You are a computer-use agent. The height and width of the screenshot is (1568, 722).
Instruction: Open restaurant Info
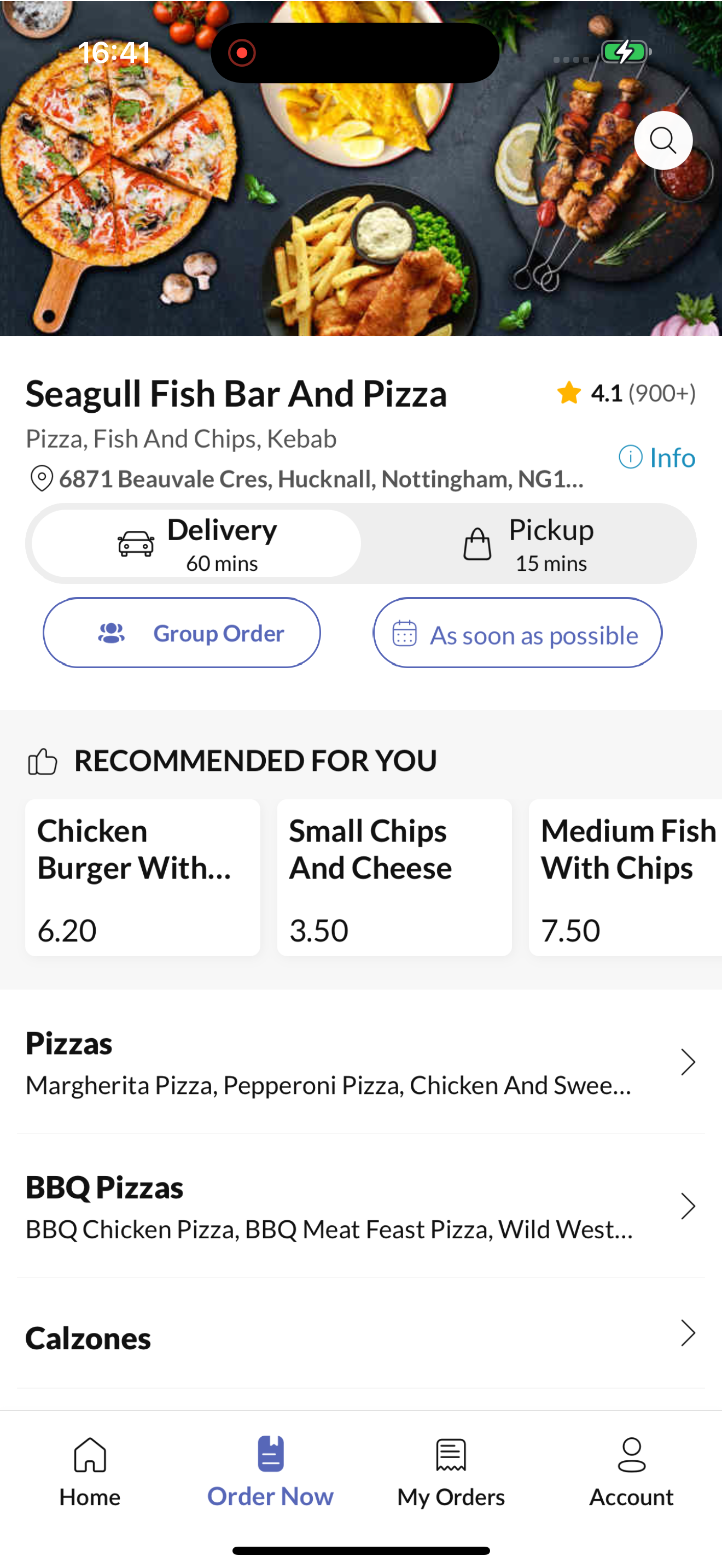657,457
